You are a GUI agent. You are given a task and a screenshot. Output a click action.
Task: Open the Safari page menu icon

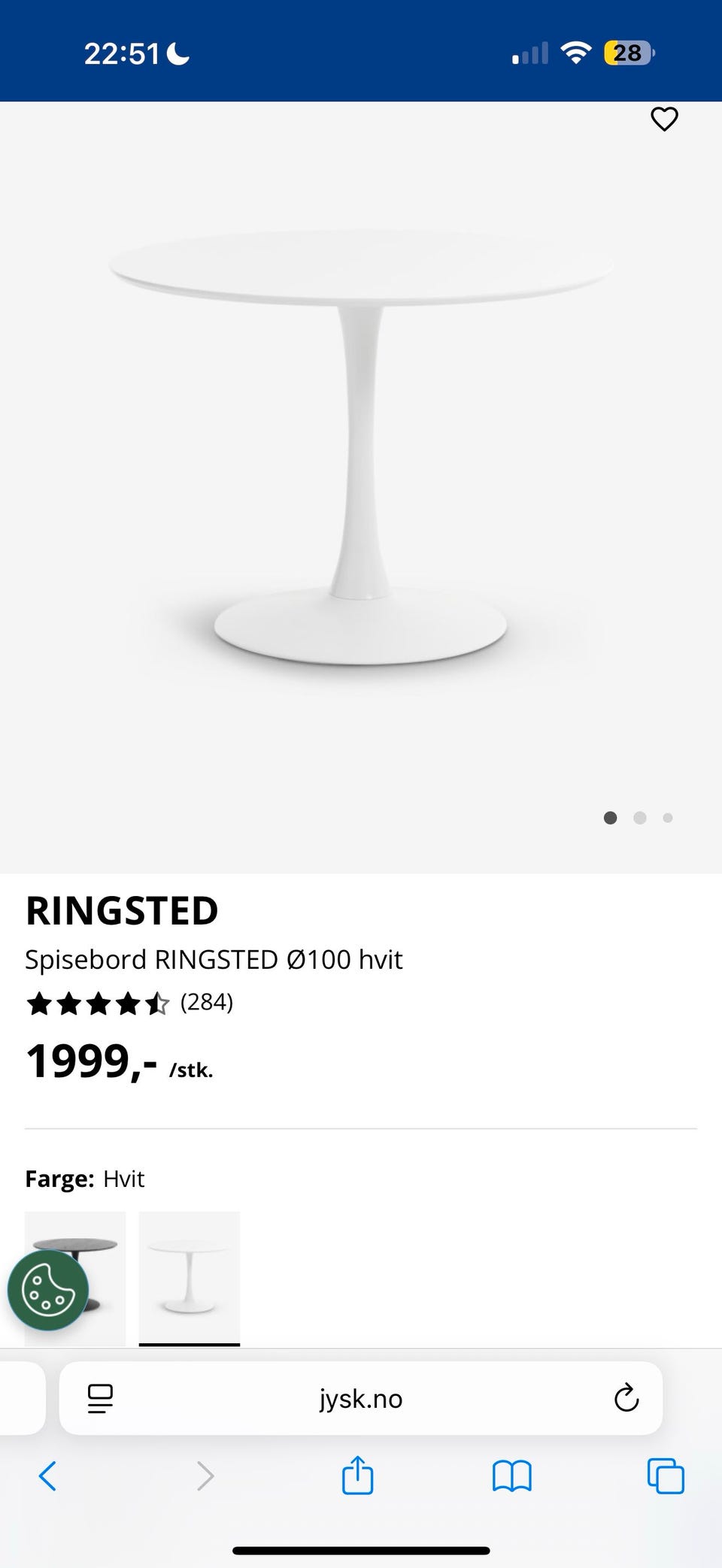pyautogui.click(x=100, y=1398)
